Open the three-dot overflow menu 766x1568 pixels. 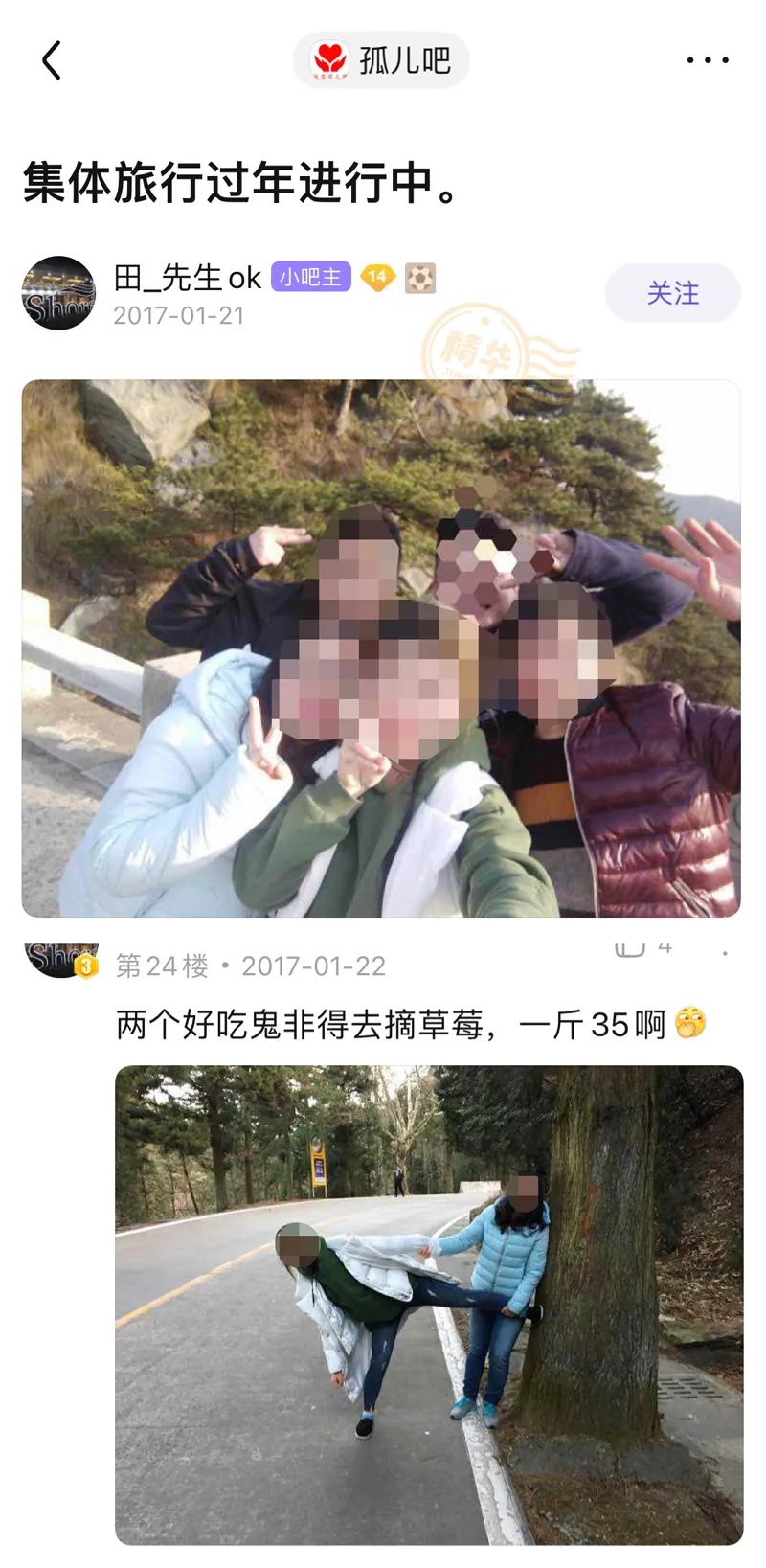point(708,60)
